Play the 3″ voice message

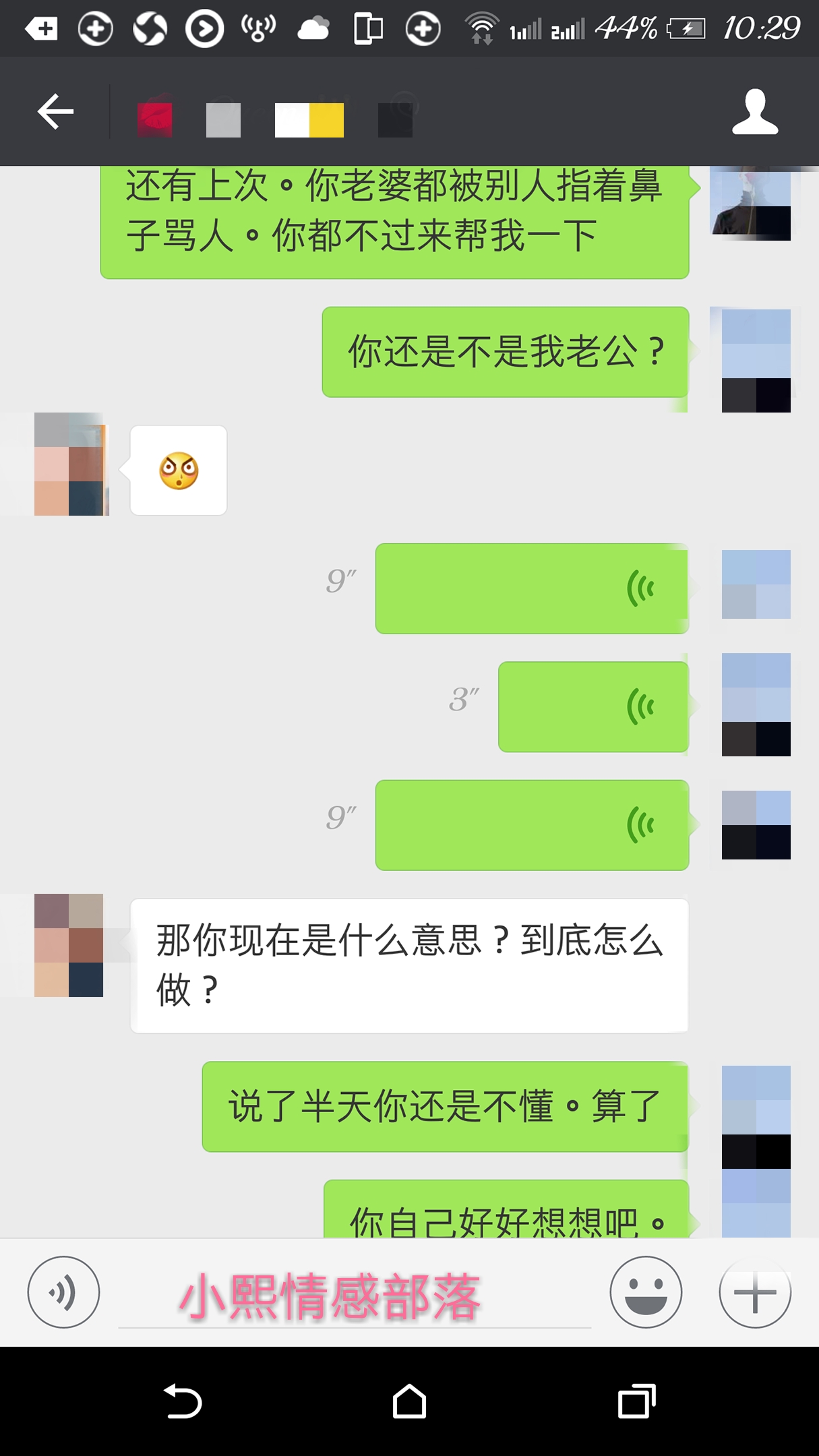593,706
